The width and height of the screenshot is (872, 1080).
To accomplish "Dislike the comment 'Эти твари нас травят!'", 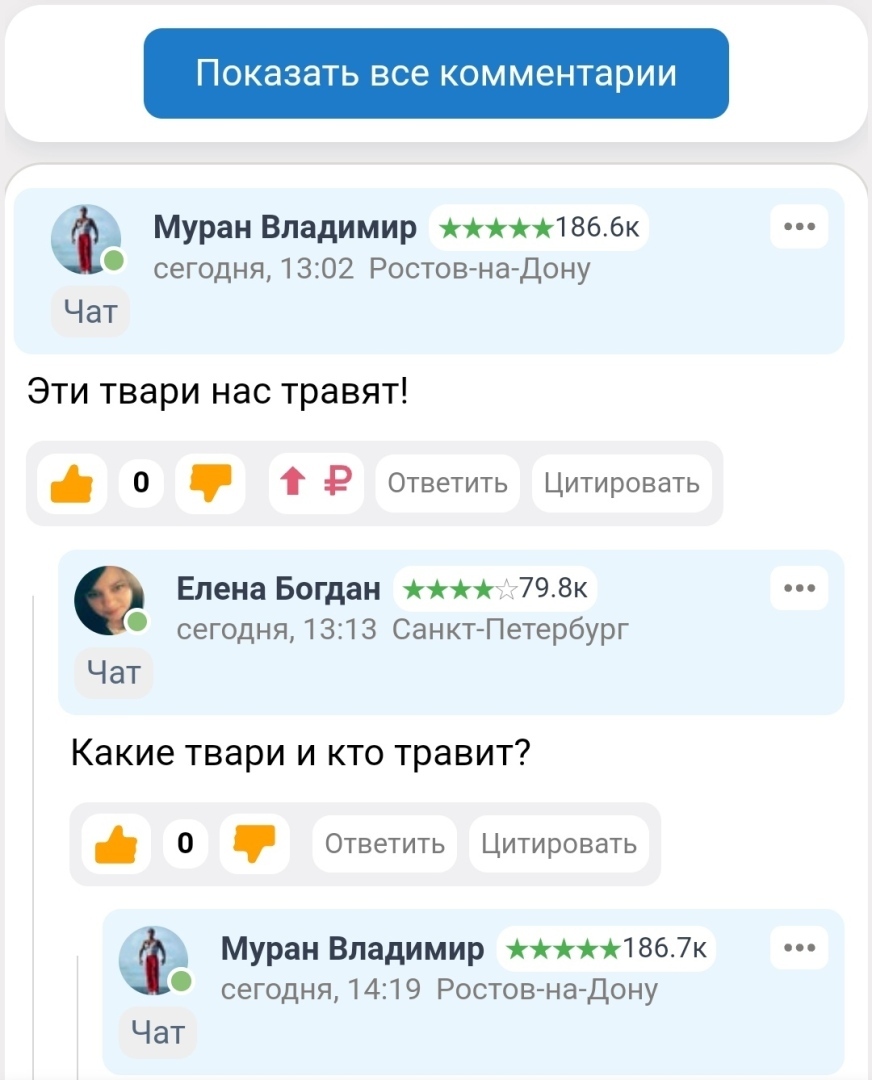I will coord(210,484).
